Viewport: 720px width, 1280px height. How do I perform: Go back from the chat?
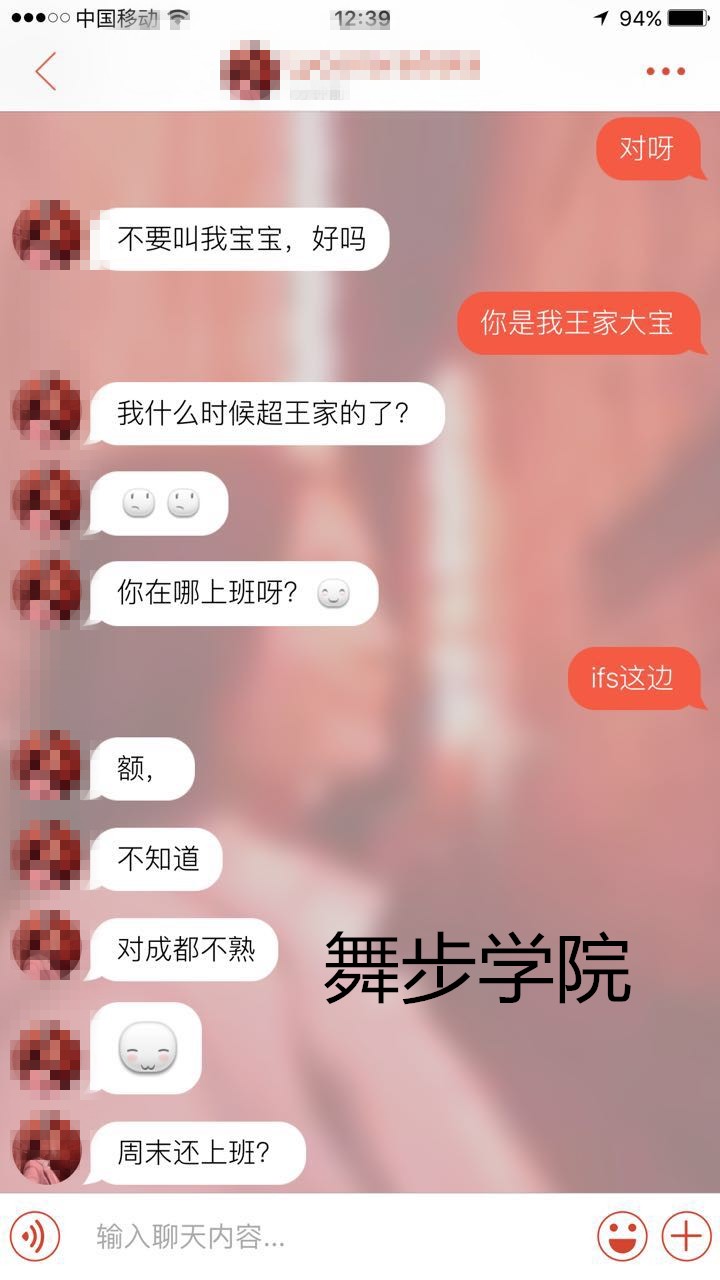tap(46, 71)
